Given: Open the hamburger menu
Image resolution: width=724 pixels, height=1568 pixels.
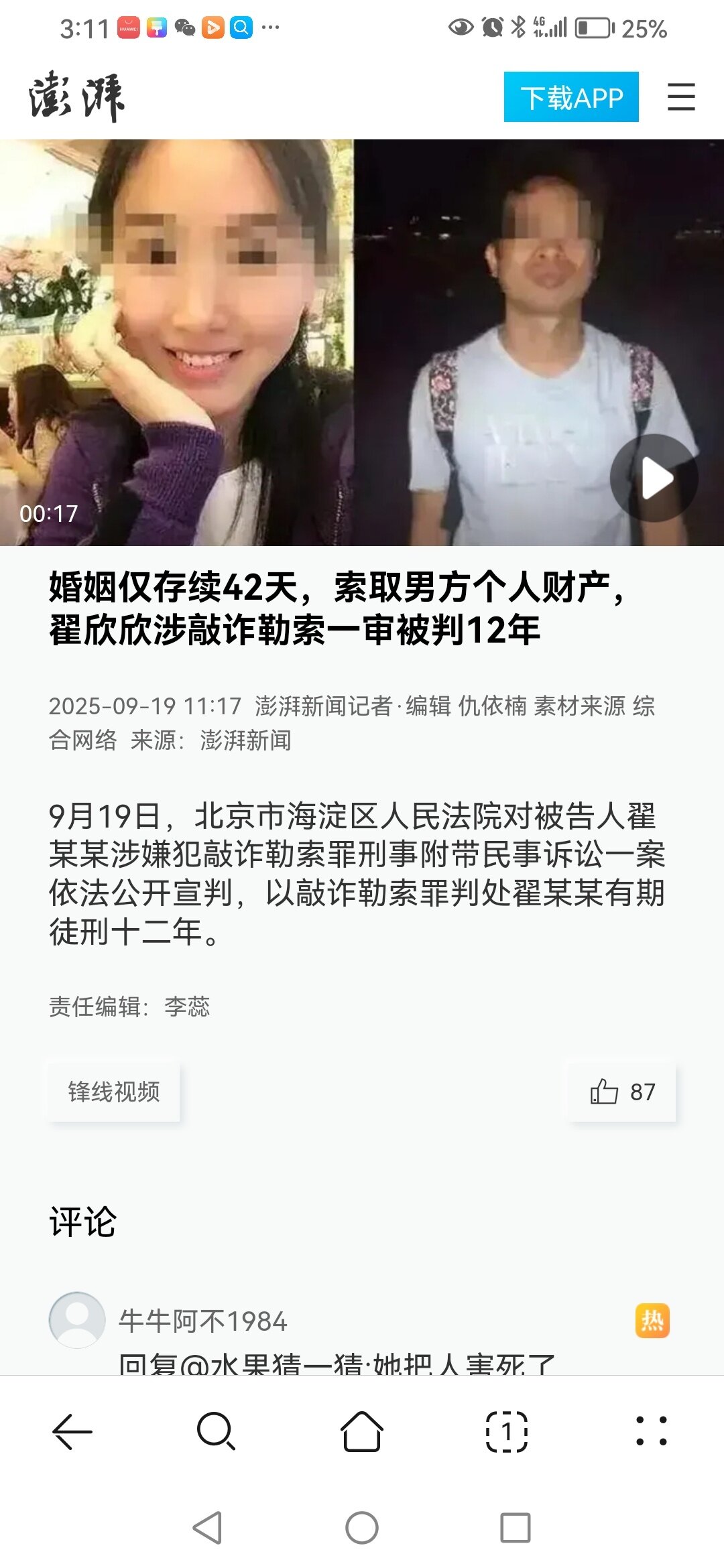Looking at the screenshot, I should pyautogui.click(x=681, y=97).
